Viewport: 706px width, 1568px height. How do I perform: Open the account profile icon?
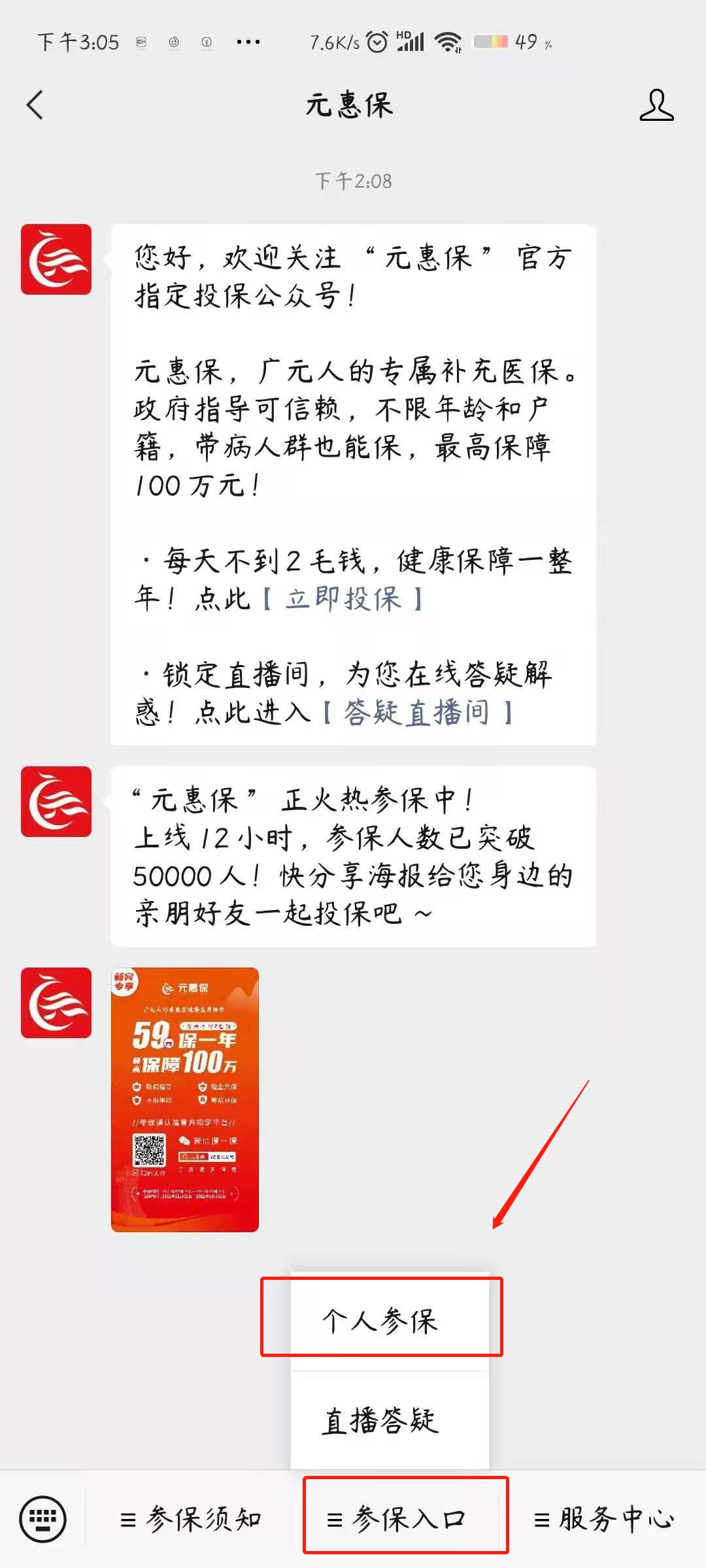[x=656, y=105]
